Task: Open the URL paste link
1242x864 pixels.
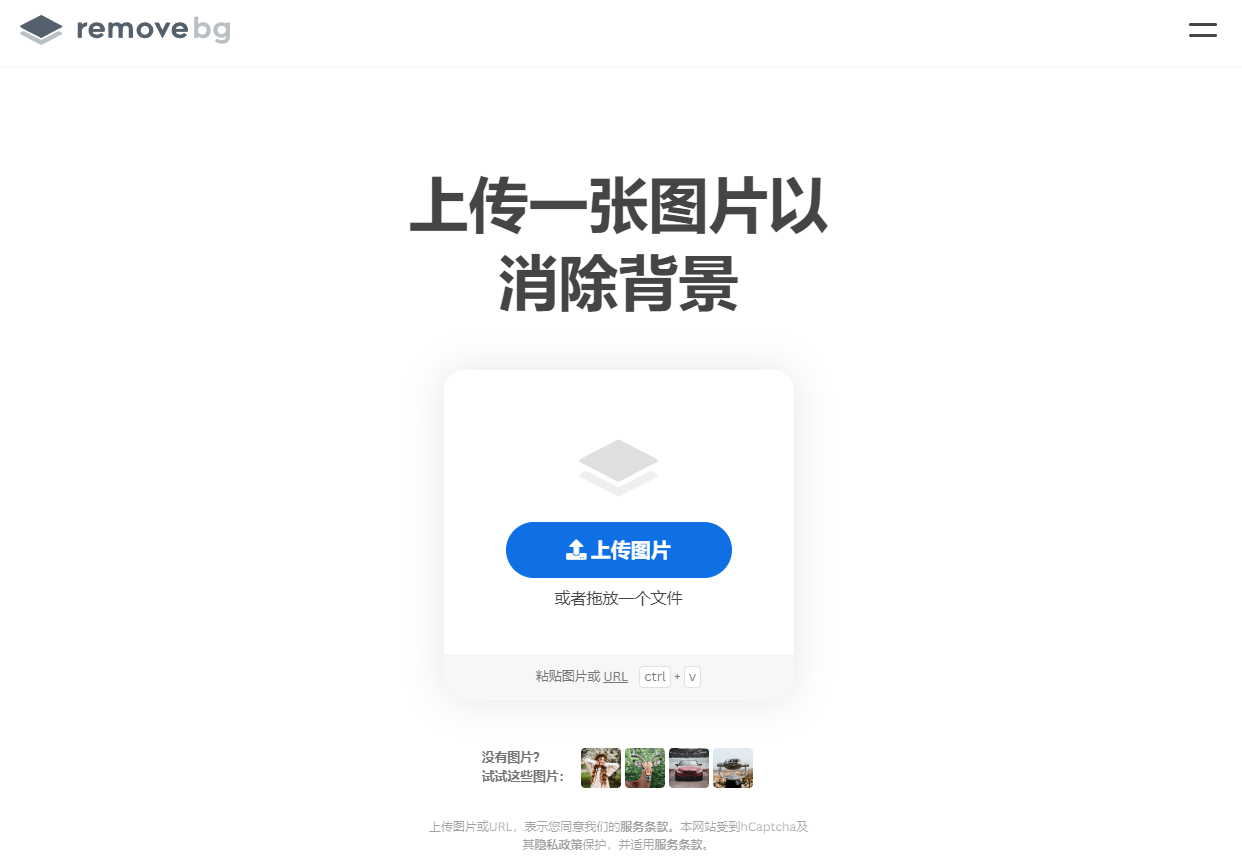Action: (615, 677)
